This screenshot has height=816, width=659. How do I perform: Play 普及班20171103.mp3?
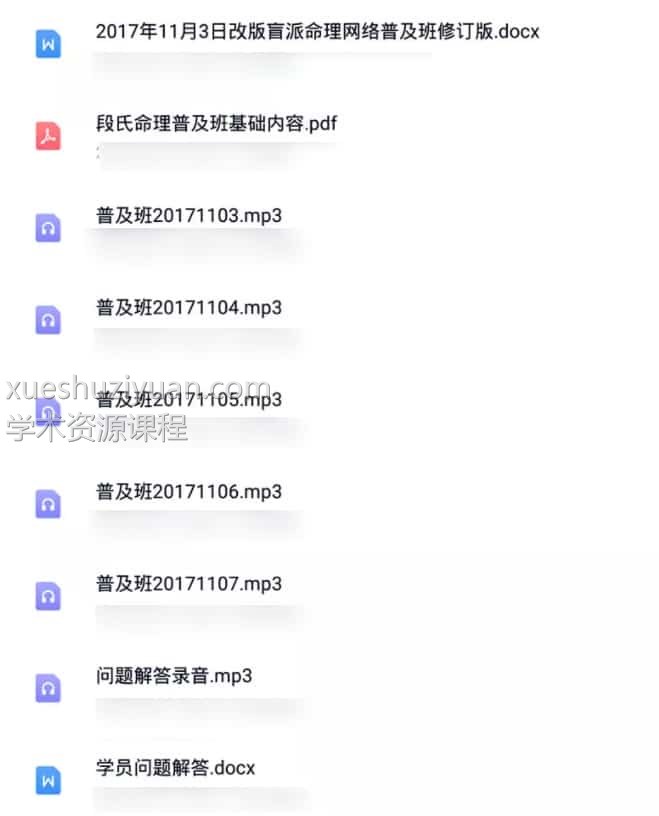click(188, 216)
